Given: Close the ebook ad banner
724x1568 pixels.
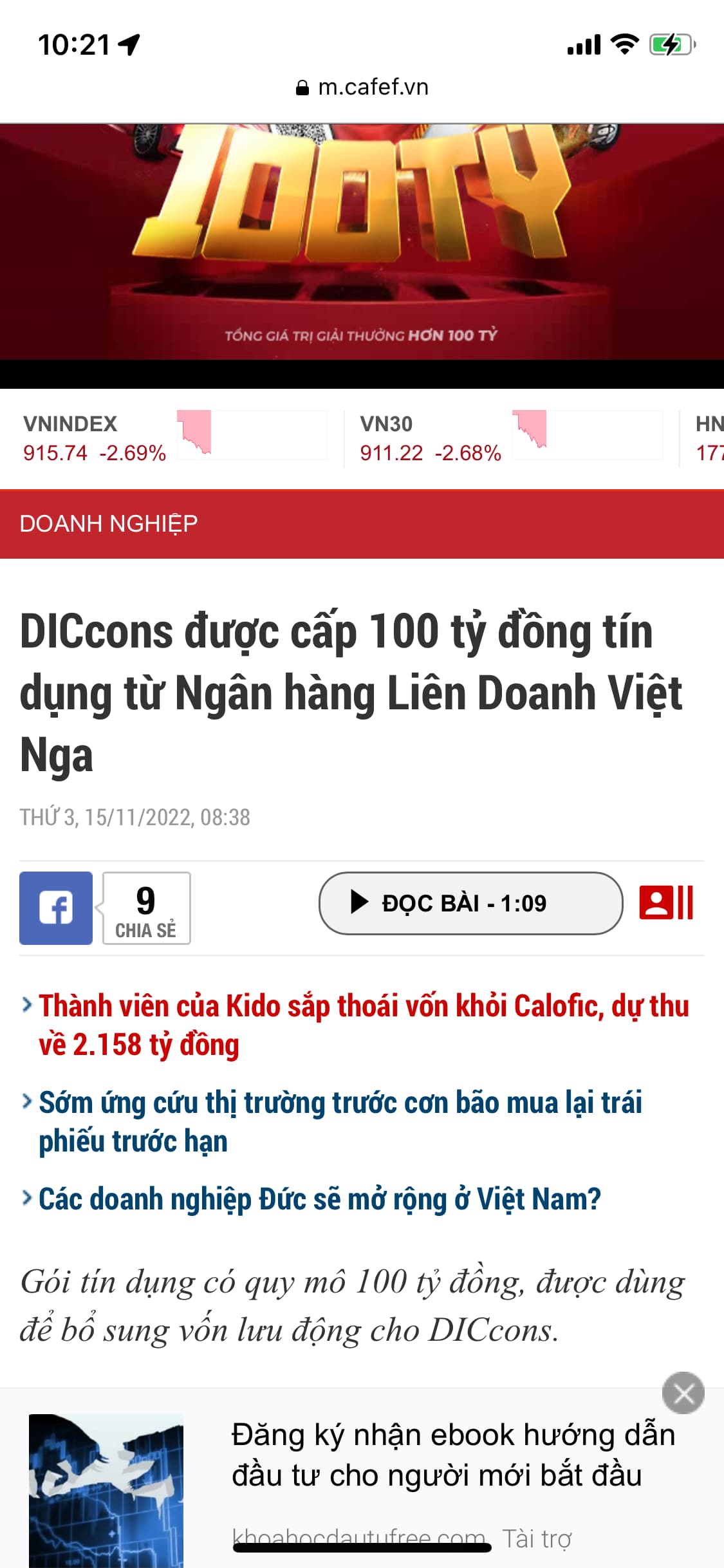Looking at the screenshot, I should (683, 1394).
